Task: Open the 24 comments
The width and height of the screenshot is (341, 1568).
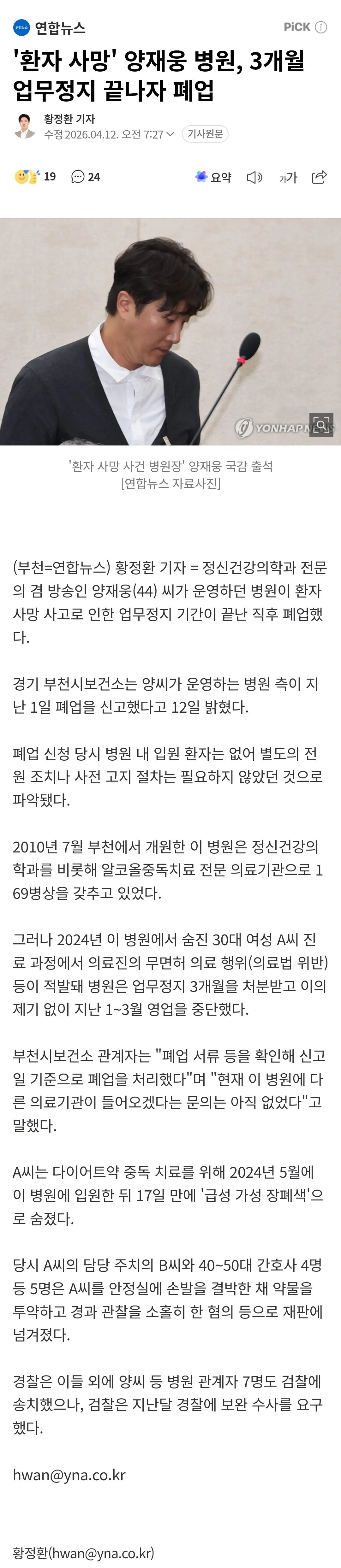Action: (x=86, y=177)
